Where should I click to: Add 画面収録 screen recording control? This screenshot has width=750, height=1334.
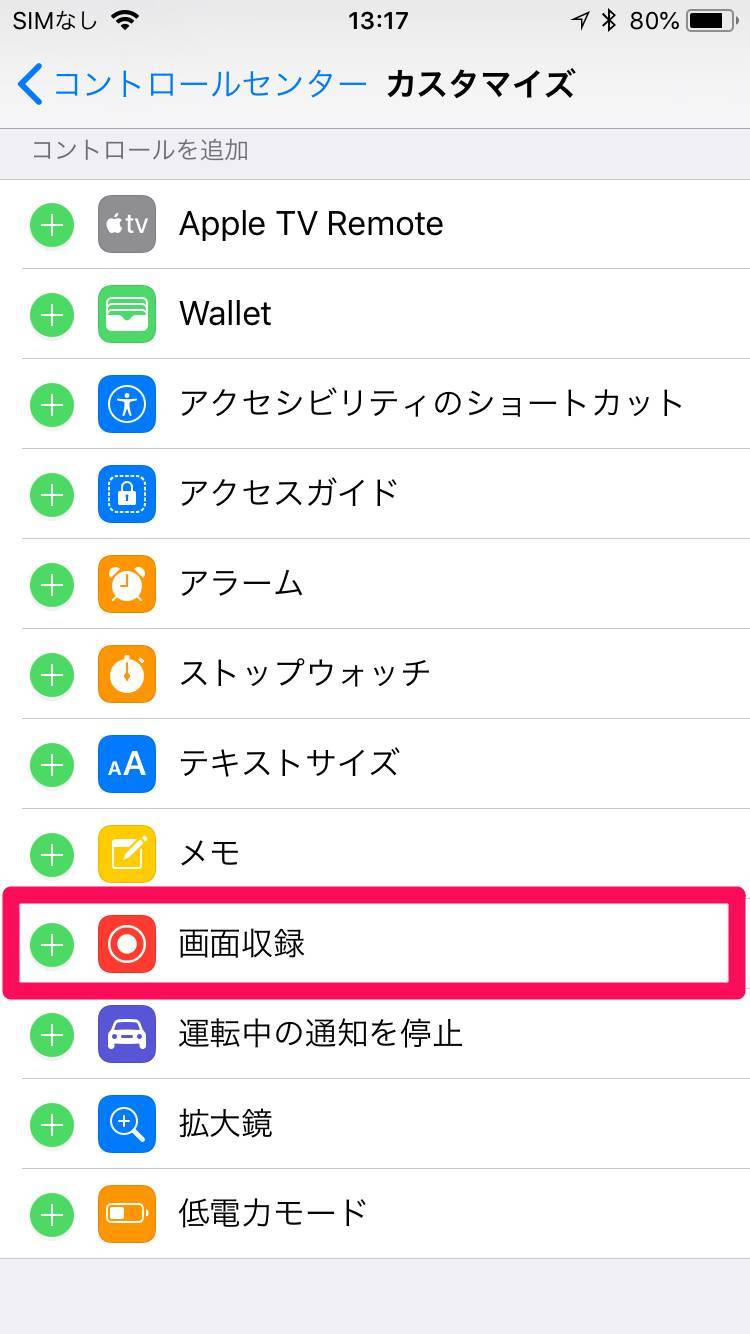click(x=52, y=945)
